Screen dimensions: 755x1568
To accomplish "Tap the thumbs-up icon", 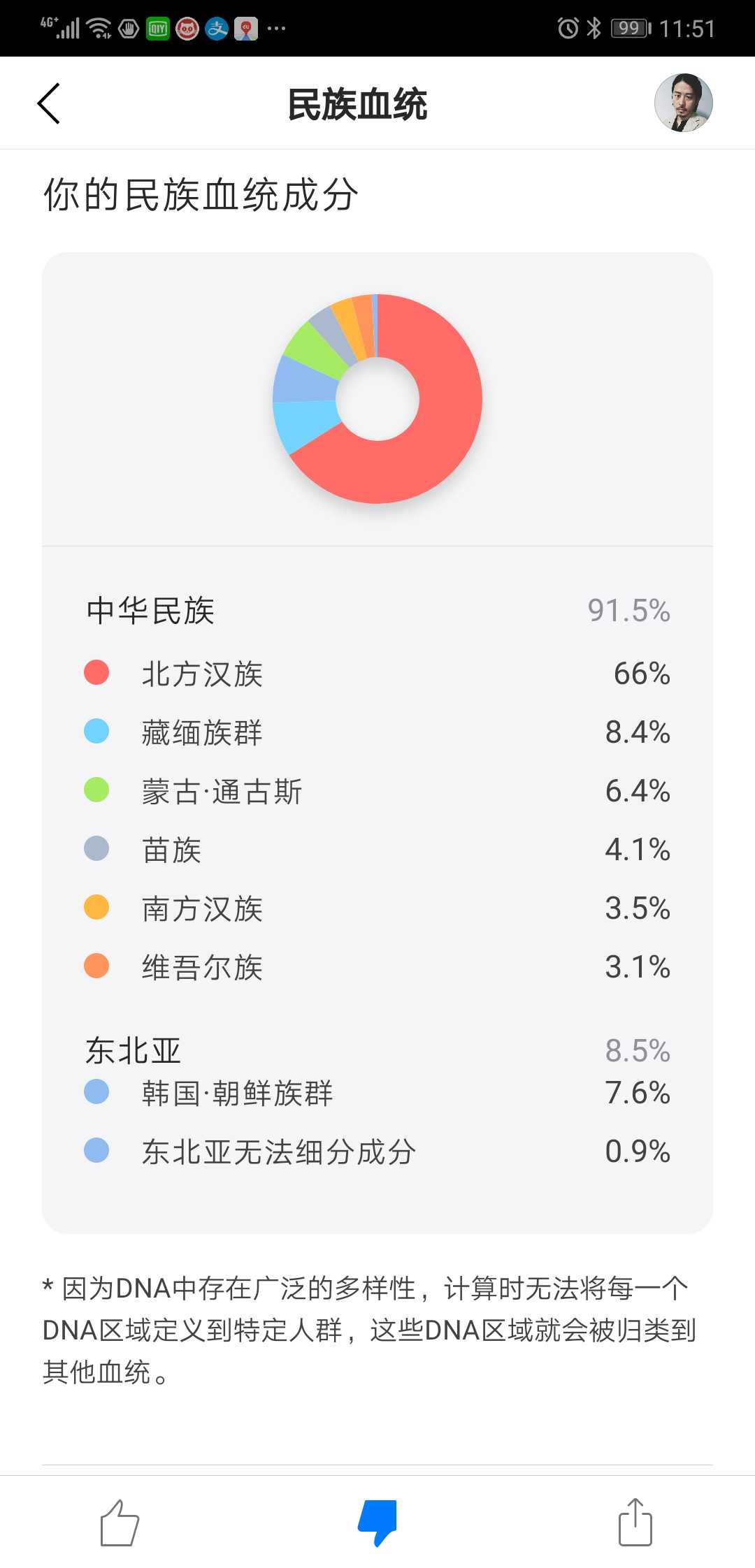I will coord(120,1523).
